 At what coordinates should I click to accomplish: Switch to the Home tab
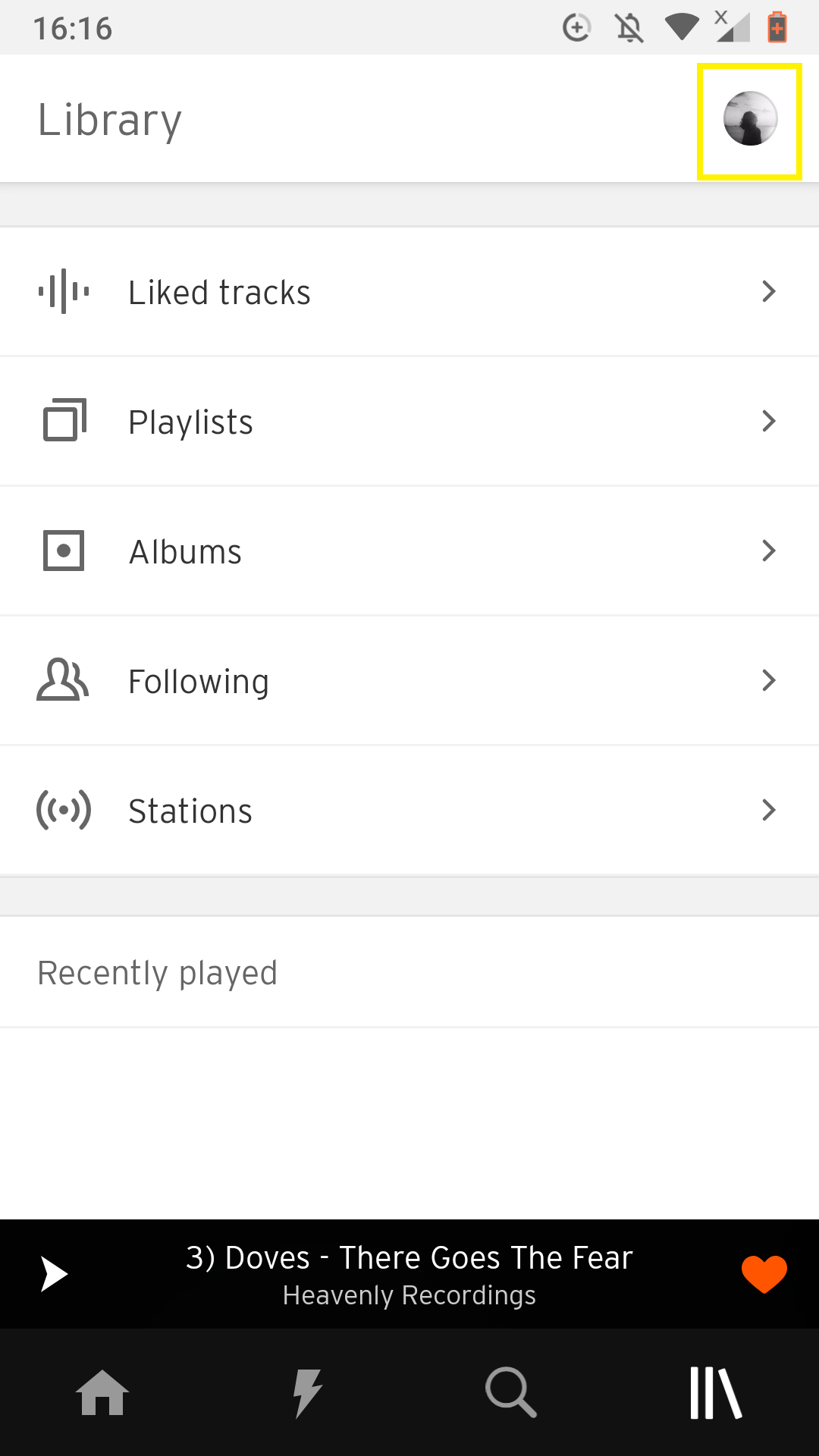pyautogui.click(x=102, y=1392)
